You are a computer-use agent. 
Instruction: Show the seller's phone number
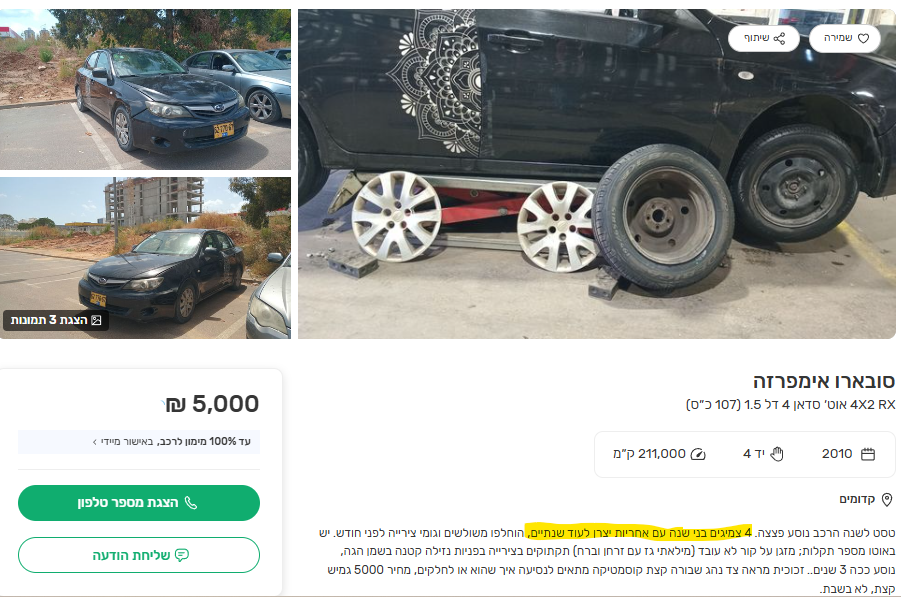[x=138, y=502]
